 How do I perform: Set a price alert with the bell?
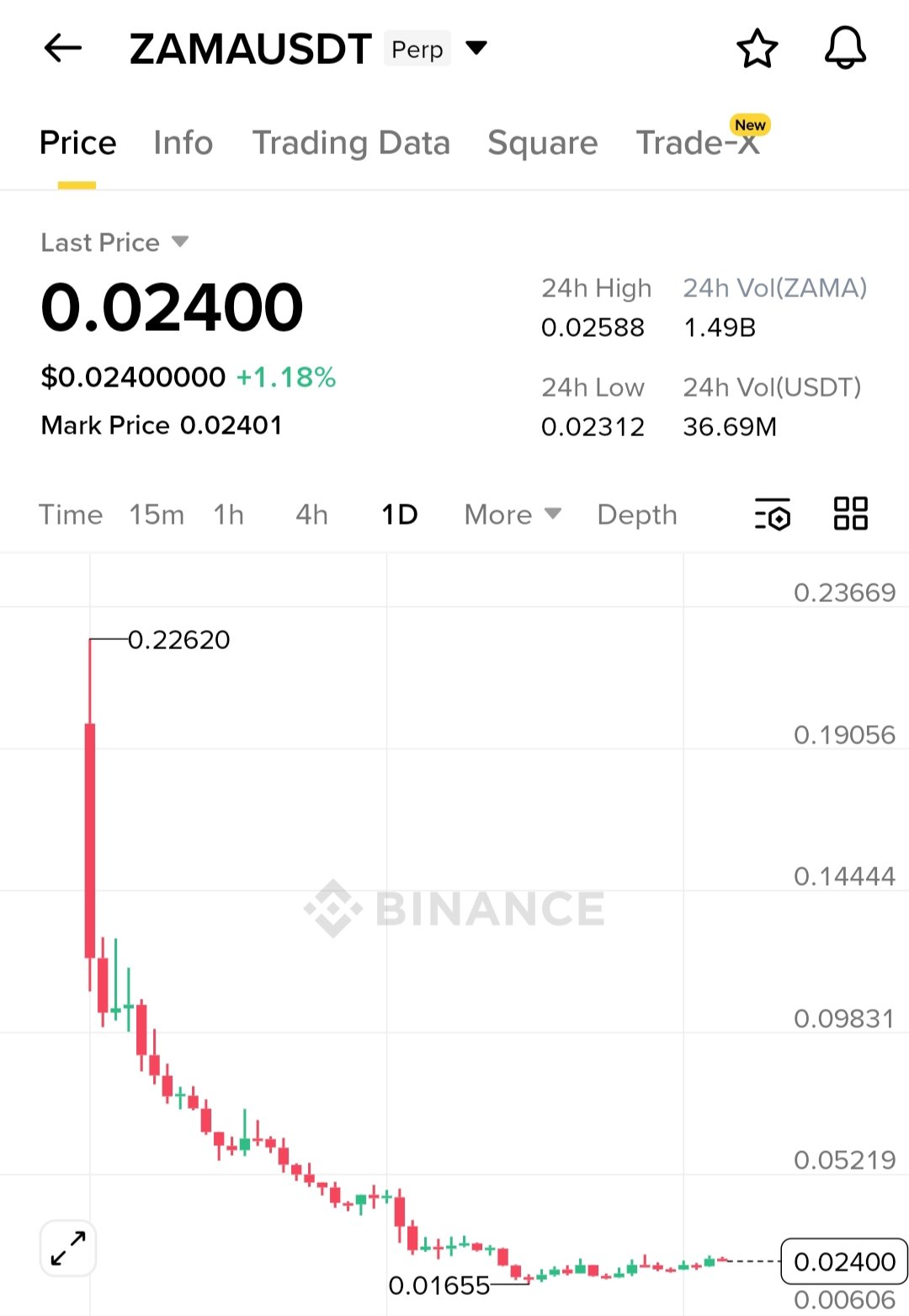pyautogui.click(x=845, y=48)
